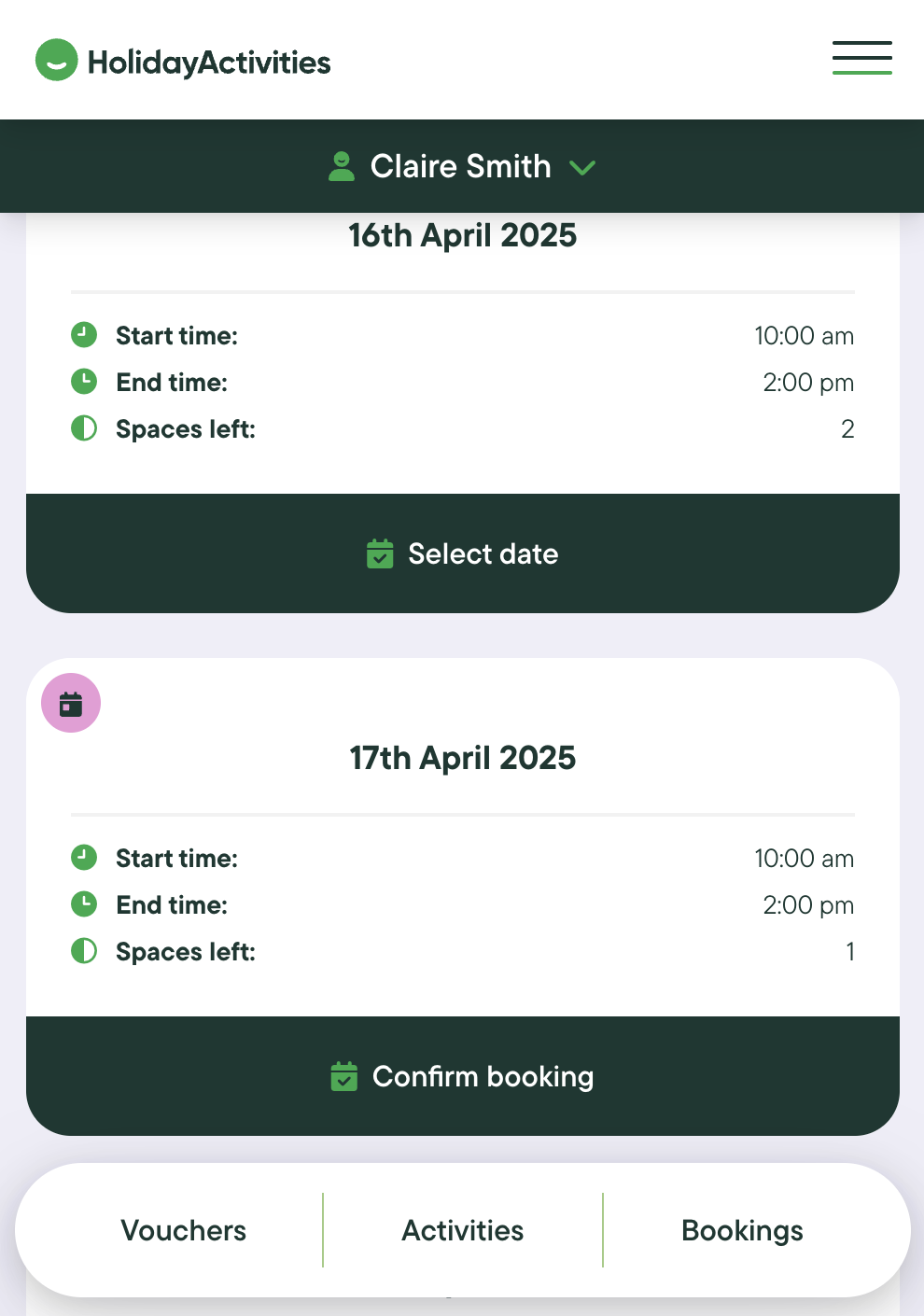Image resolution: width=924 pixels, height=1316 pixels.
Task: Click the half-circle spaces left icon on 16th April
Action: tap(83, 428)
